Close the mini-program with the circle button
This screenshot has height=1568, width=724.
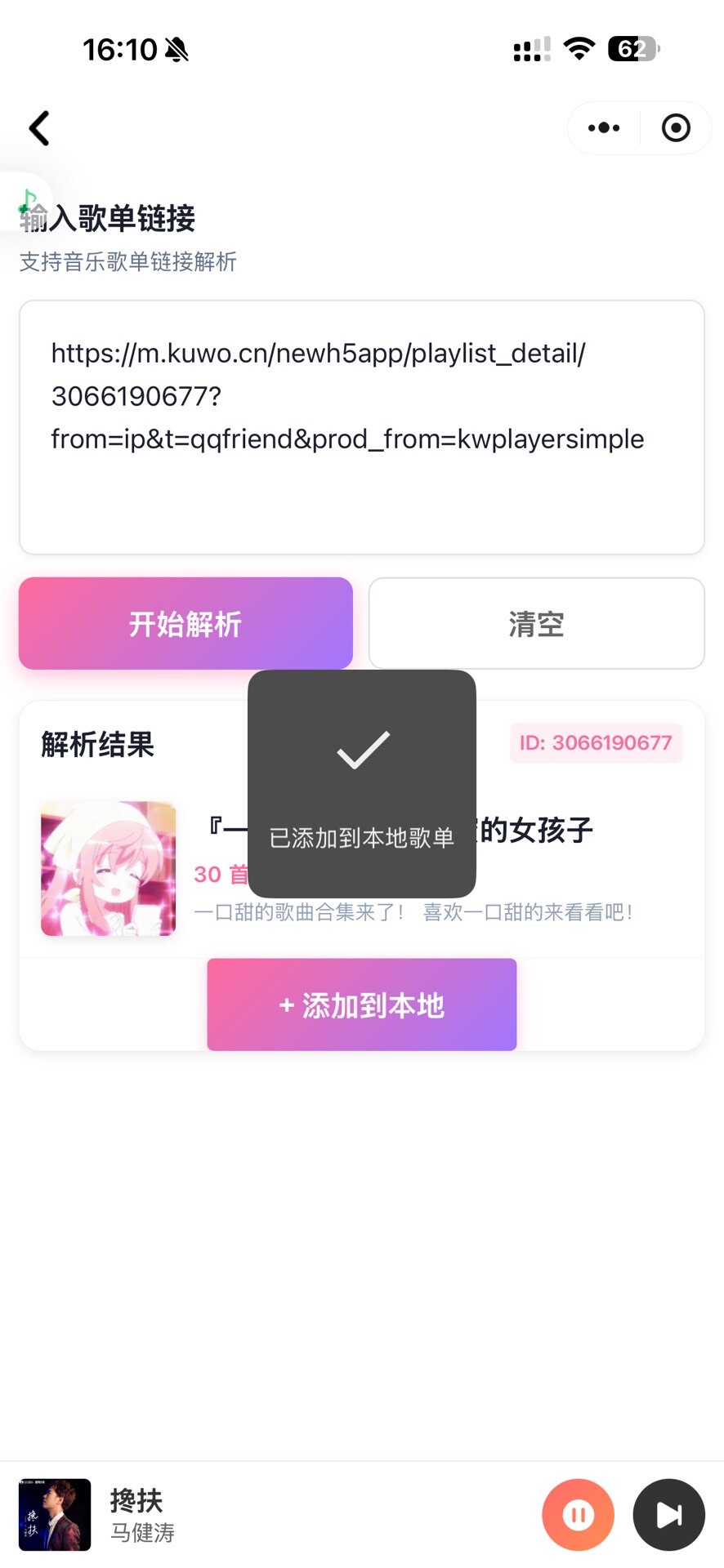click(x=676, y=128)
